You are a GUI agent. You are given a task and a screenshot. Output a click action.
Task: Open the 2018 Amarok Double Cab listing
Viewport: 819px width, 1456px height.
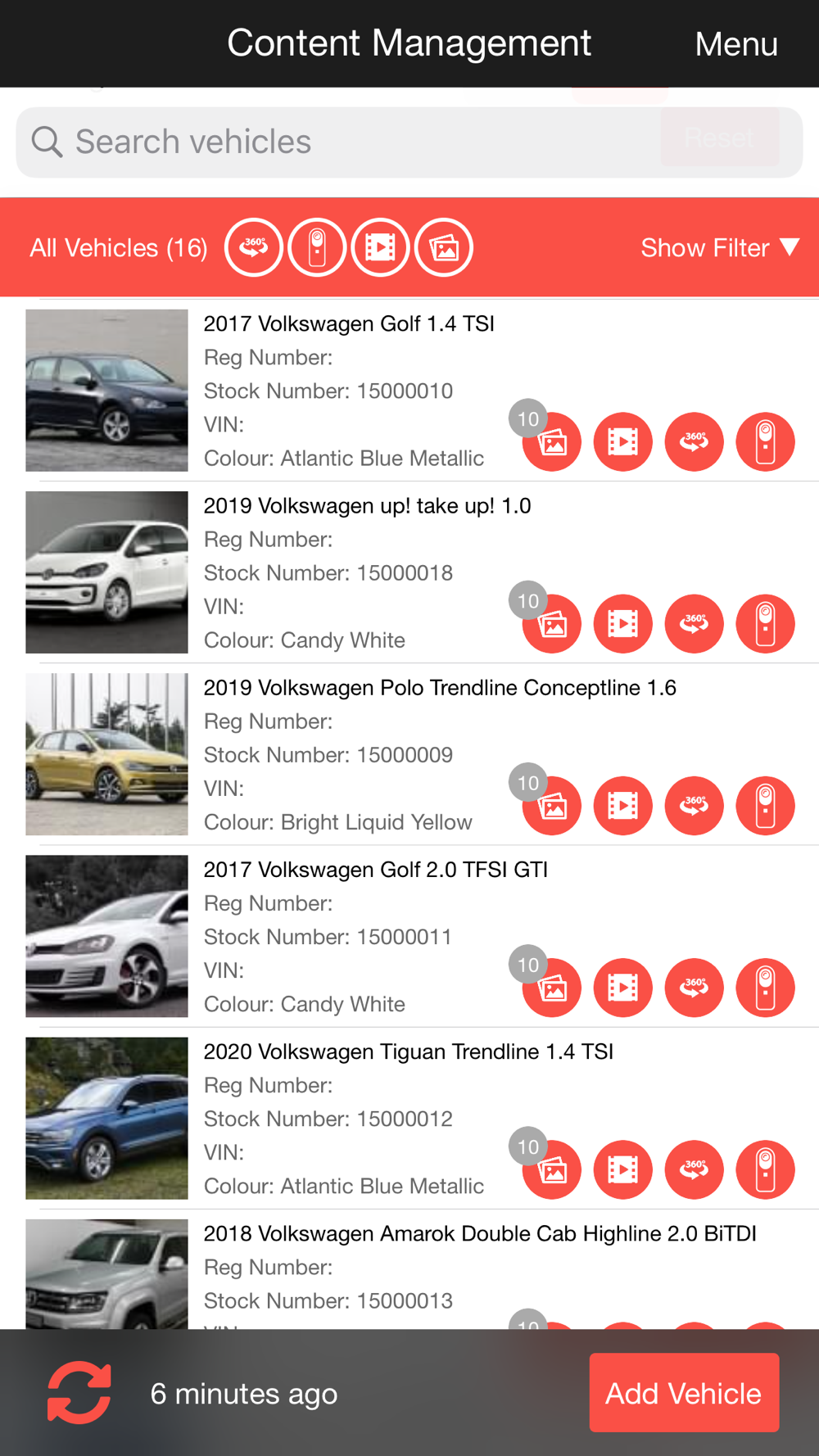pyautogui.click(x=480, y=1233)
